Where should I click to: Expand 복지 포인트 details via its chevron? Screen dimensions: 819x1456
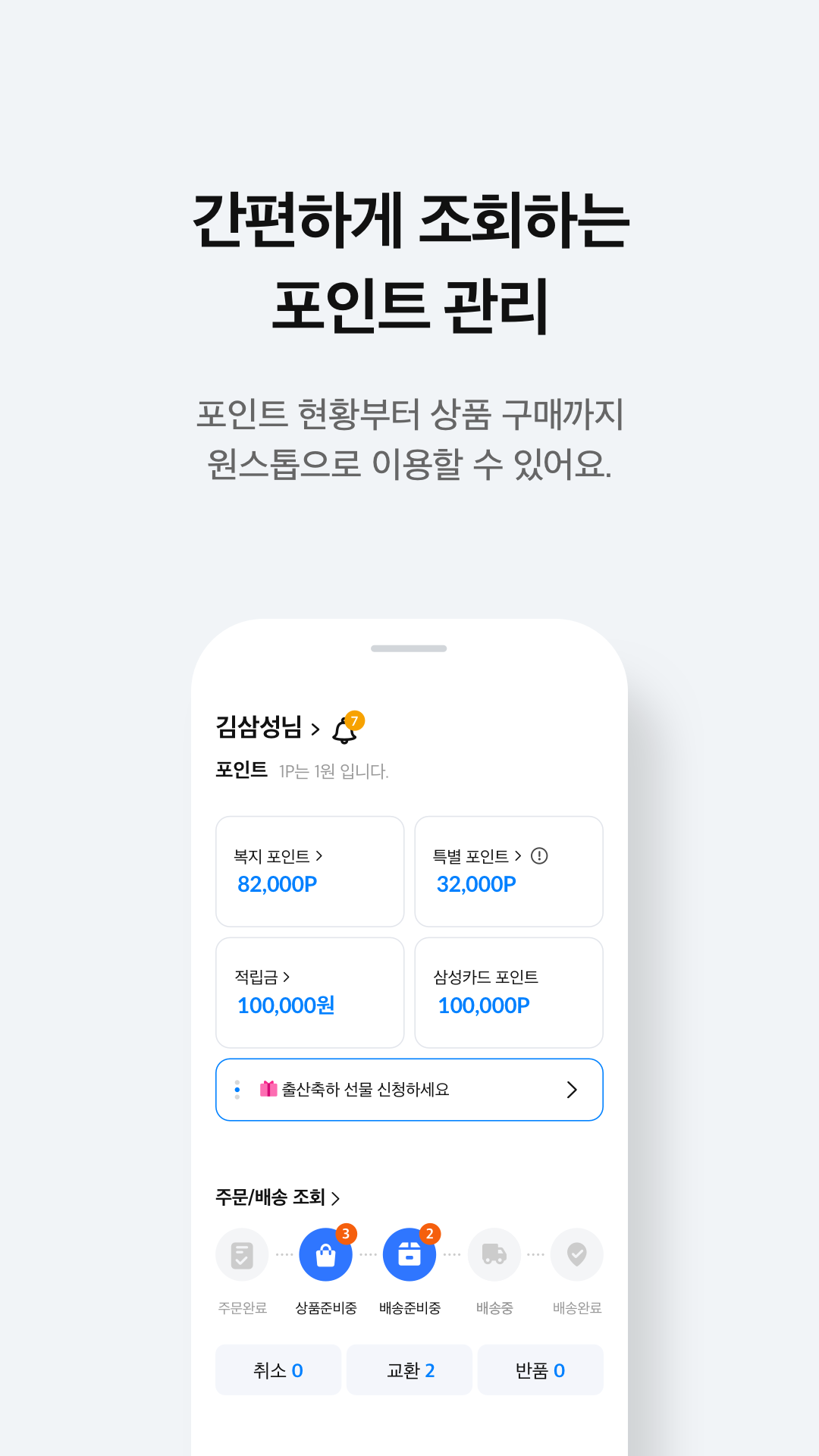point(321,855)
